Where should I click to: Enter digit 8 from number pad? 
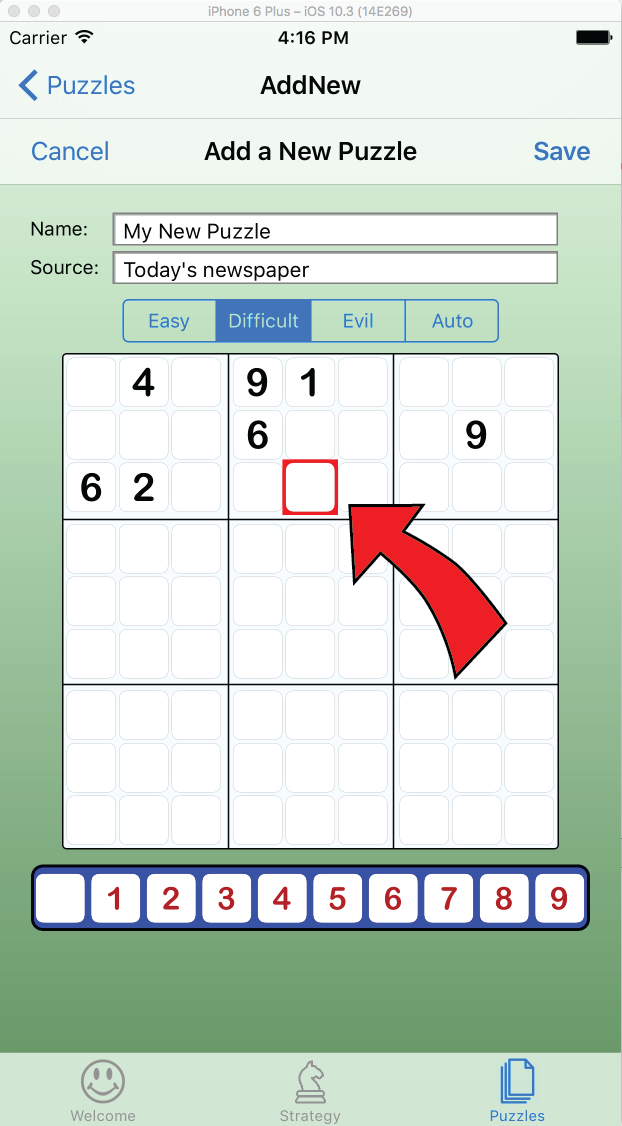(x=503, y=898)
